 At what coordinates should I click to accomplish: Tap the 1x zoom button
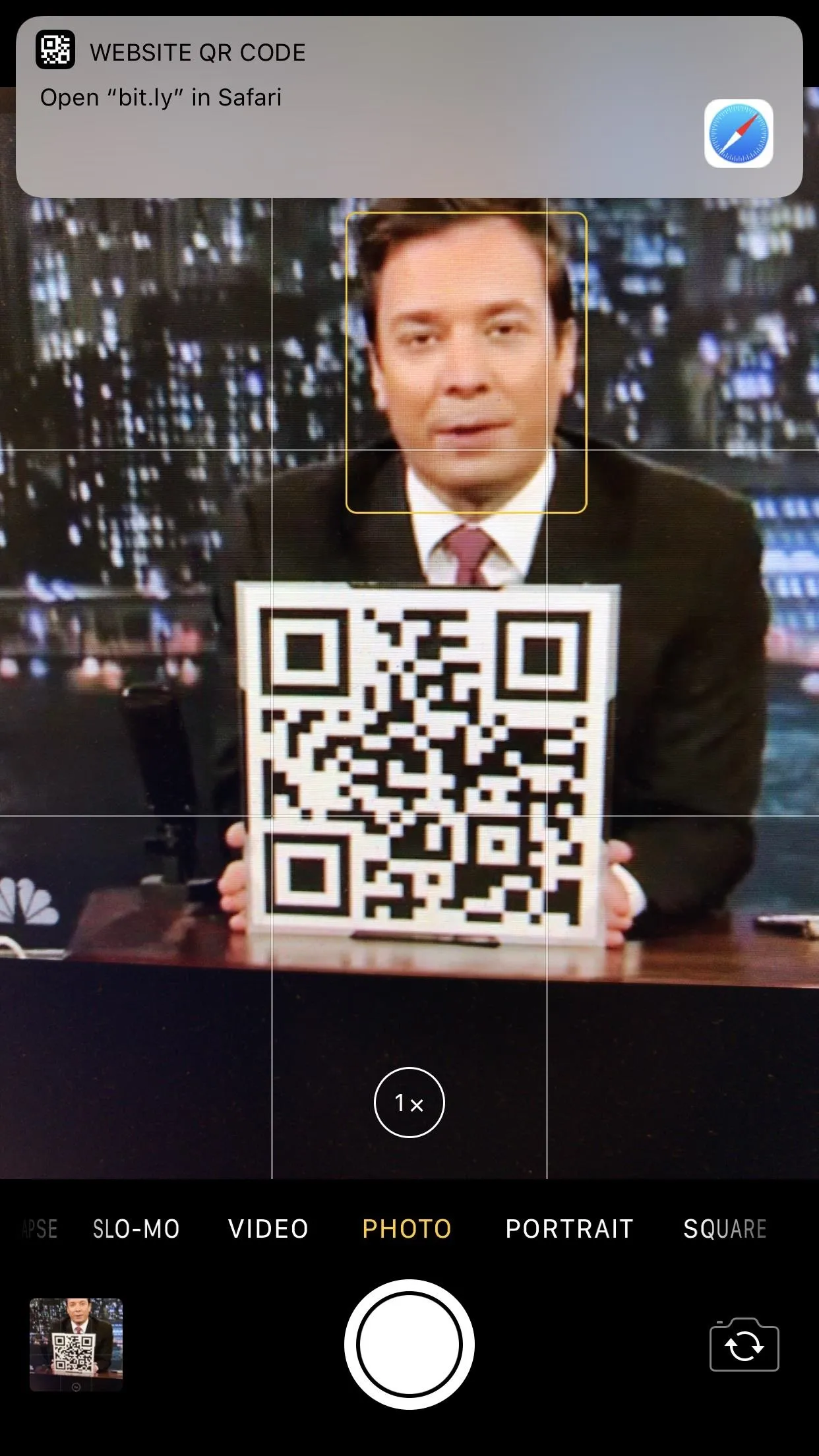pyautogui.click(x=409, y=1102)
